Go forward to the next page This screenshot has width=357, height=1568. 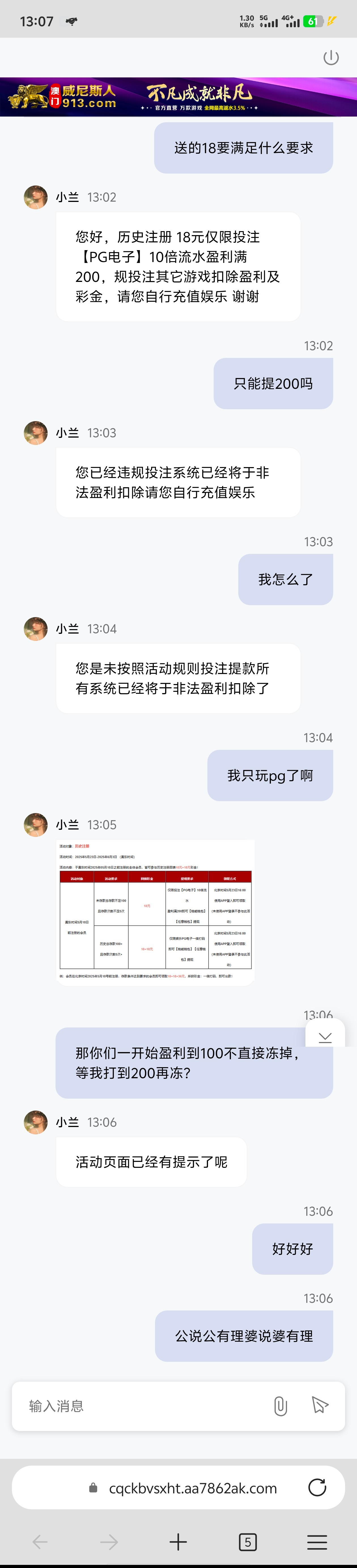pos(109,1542)
